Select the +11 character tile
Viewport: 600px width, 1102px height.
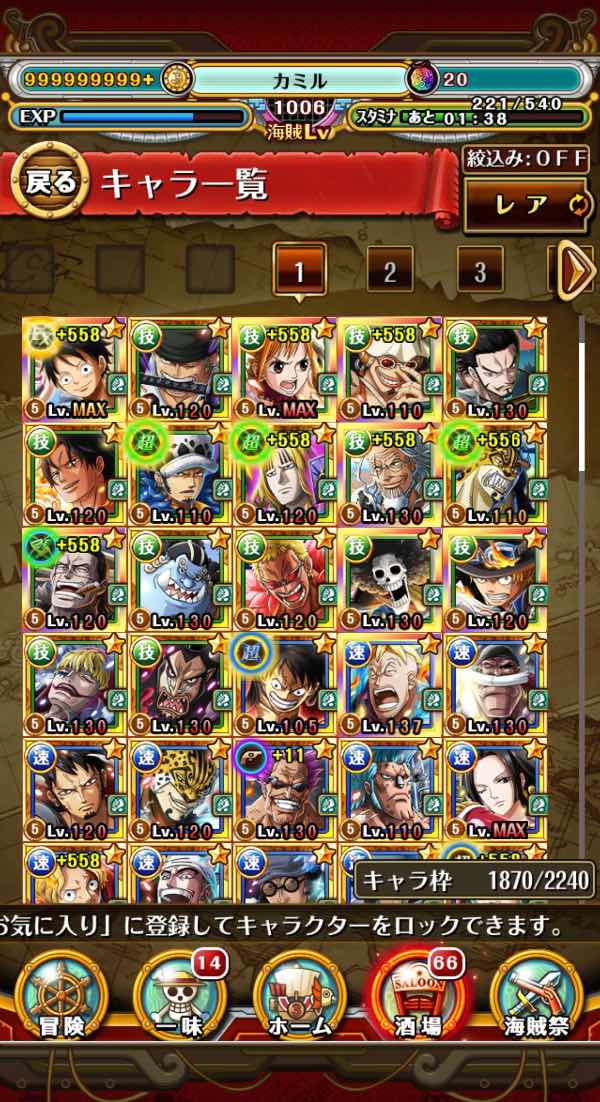285,790
